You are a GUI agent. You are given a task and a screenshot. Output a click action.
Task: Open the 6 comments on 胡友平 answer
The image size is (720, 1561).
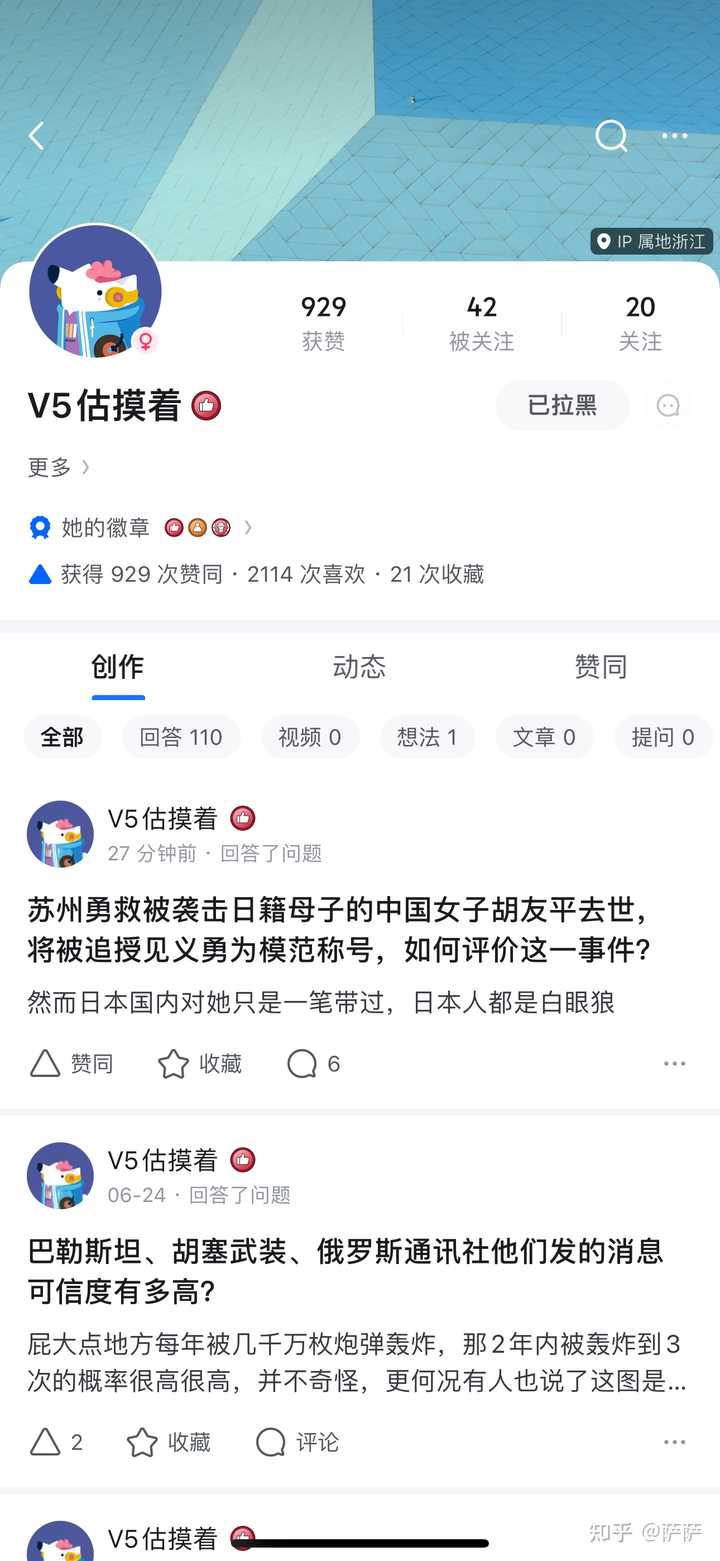coord(314,1064)
